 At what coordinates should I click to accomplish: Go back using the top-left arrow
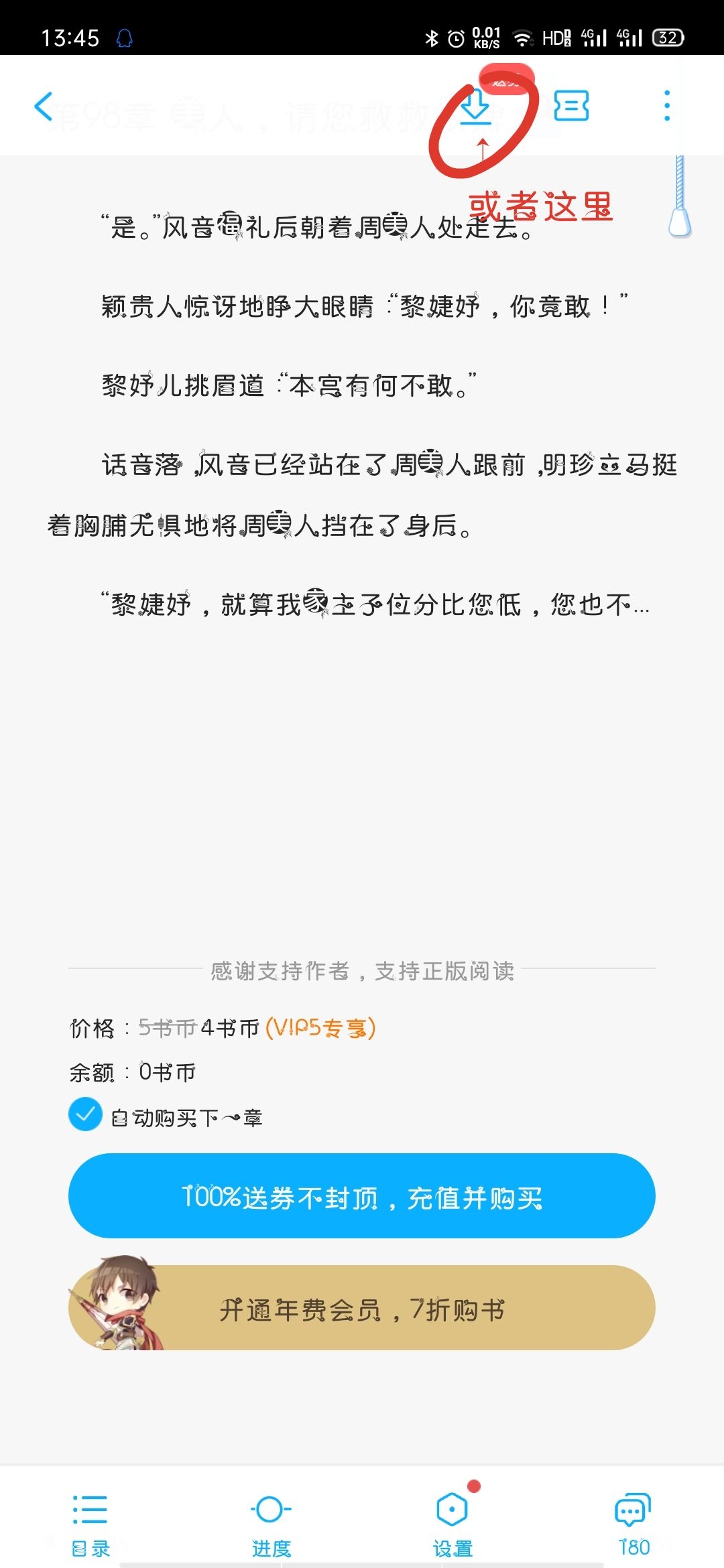pos(44,106)
